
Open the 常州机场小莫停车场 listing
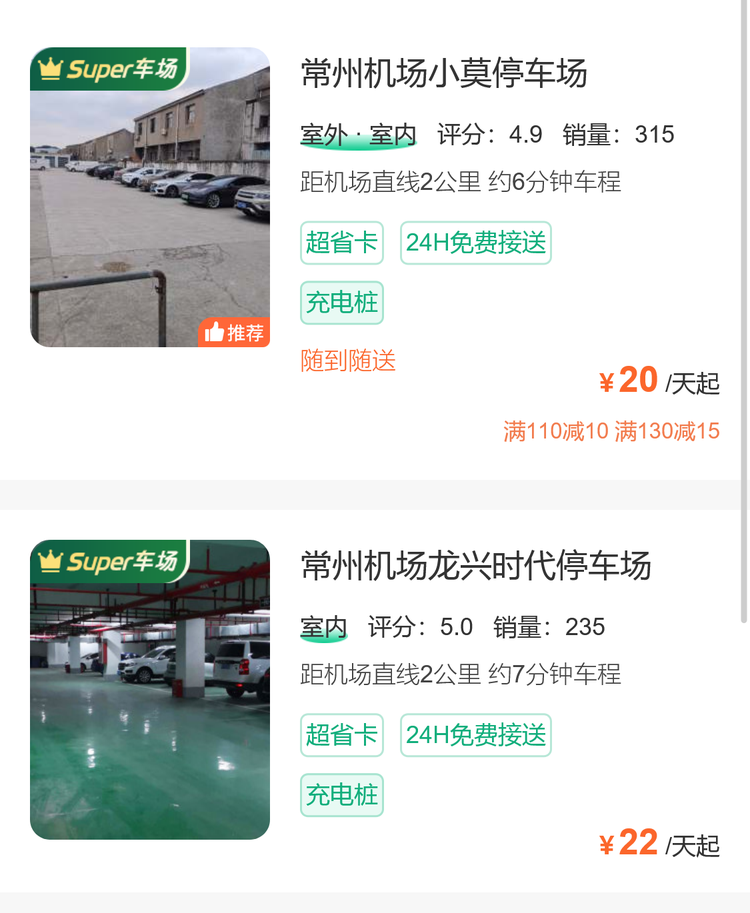click(444, 73)
